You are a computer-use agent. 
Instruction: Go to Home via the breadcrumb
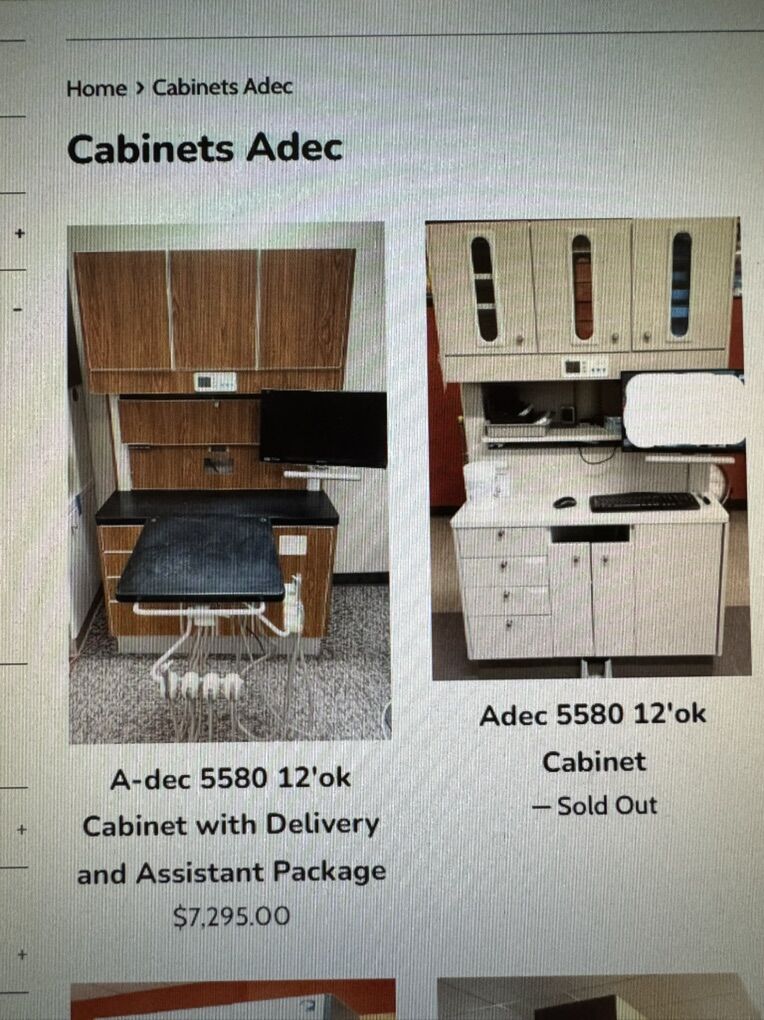point(96,88)
